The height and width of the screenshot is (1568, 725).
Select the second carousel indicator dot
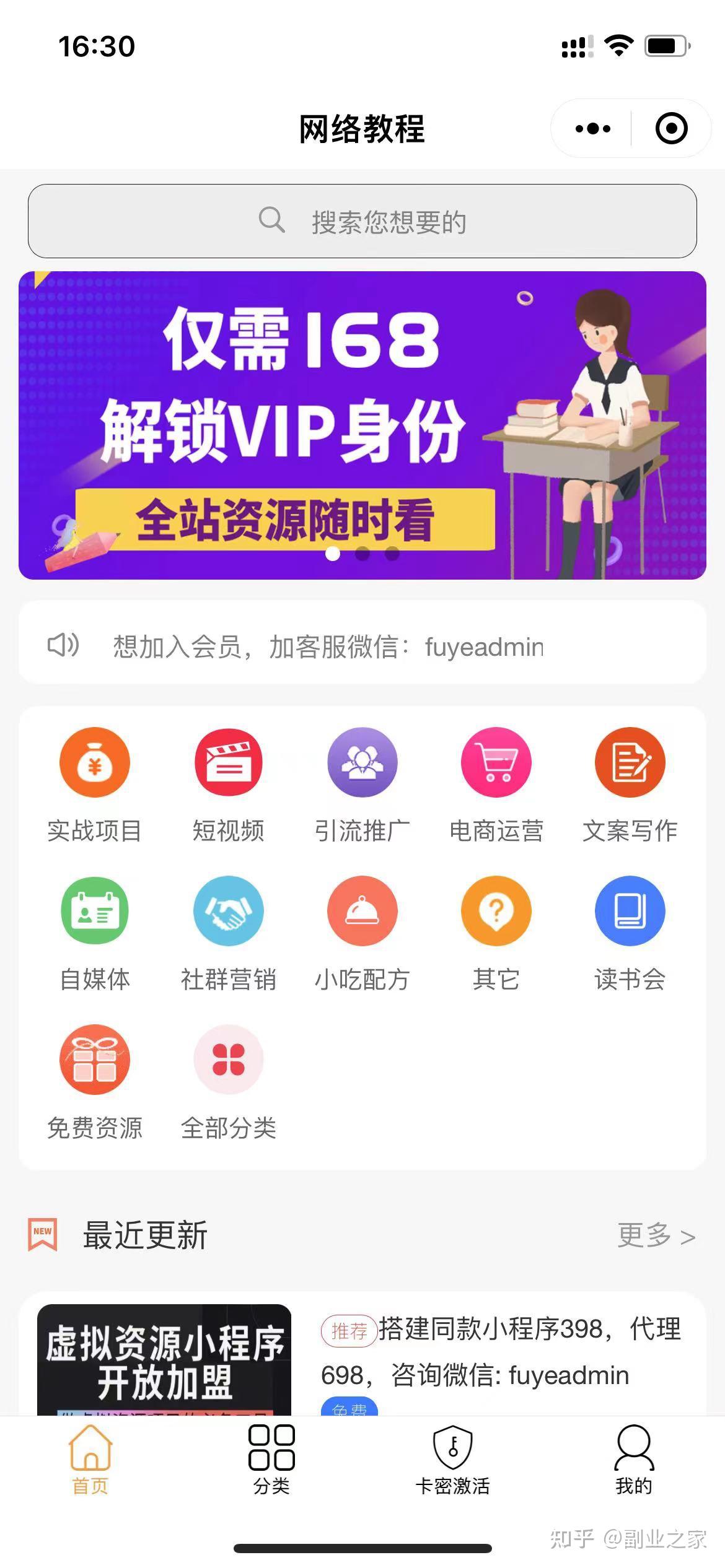pyautogui.click(x=362, y=555)
